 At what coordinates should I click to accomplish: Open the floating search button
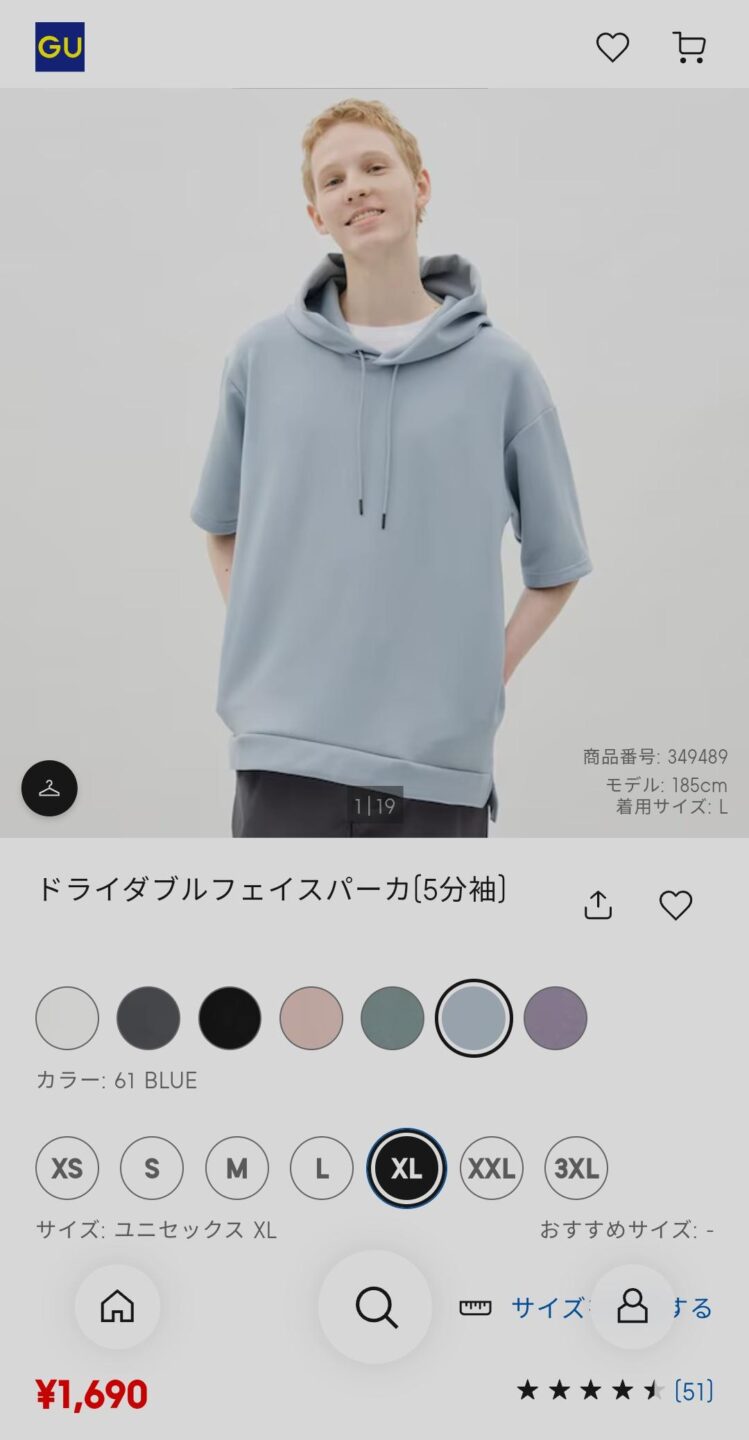pos(375,1306)
